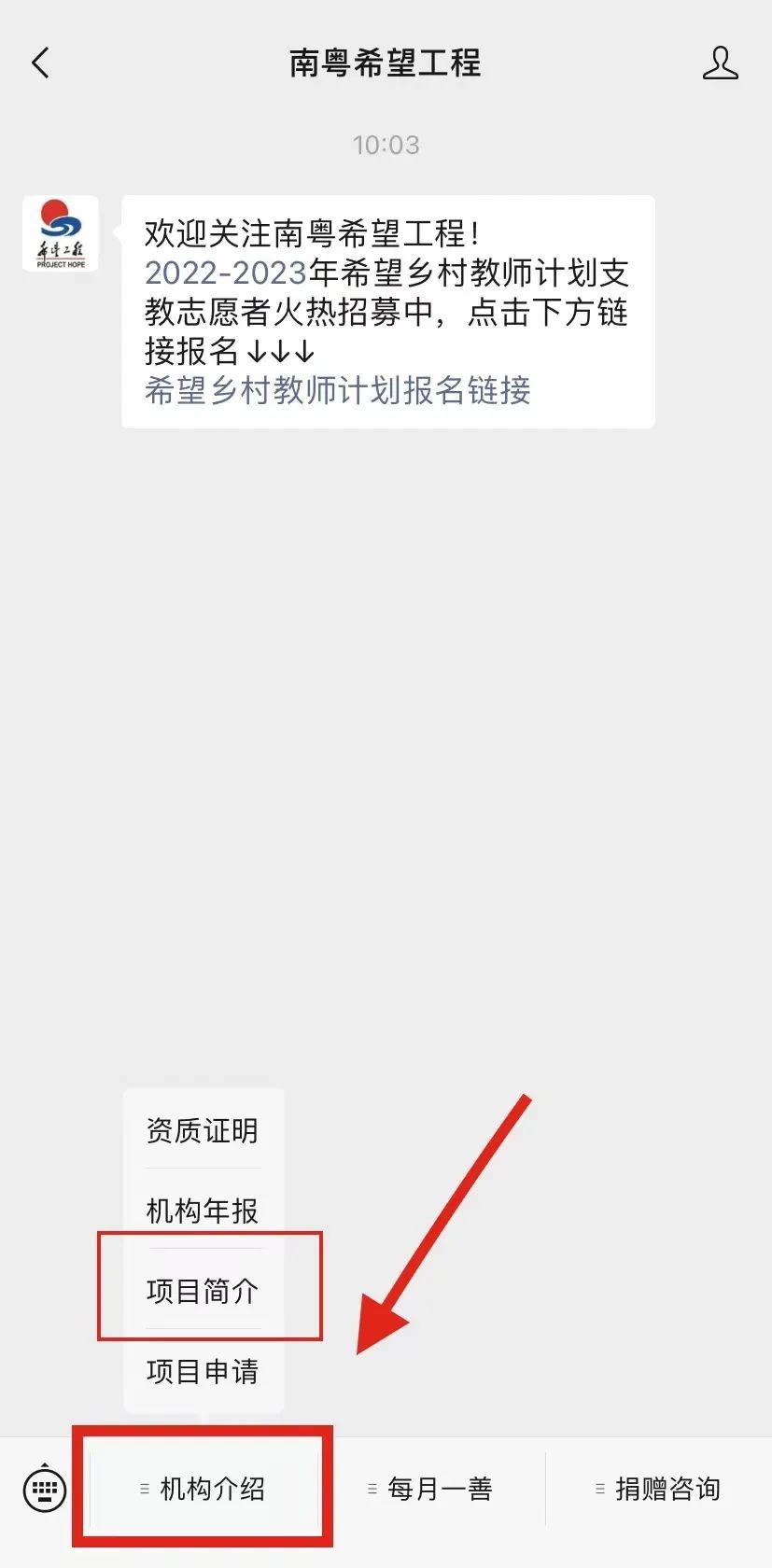The width and height of the screenshot is (772, 1568).
Task: Open 希望乡村教师计划报名链接 link
Action: 337,390
